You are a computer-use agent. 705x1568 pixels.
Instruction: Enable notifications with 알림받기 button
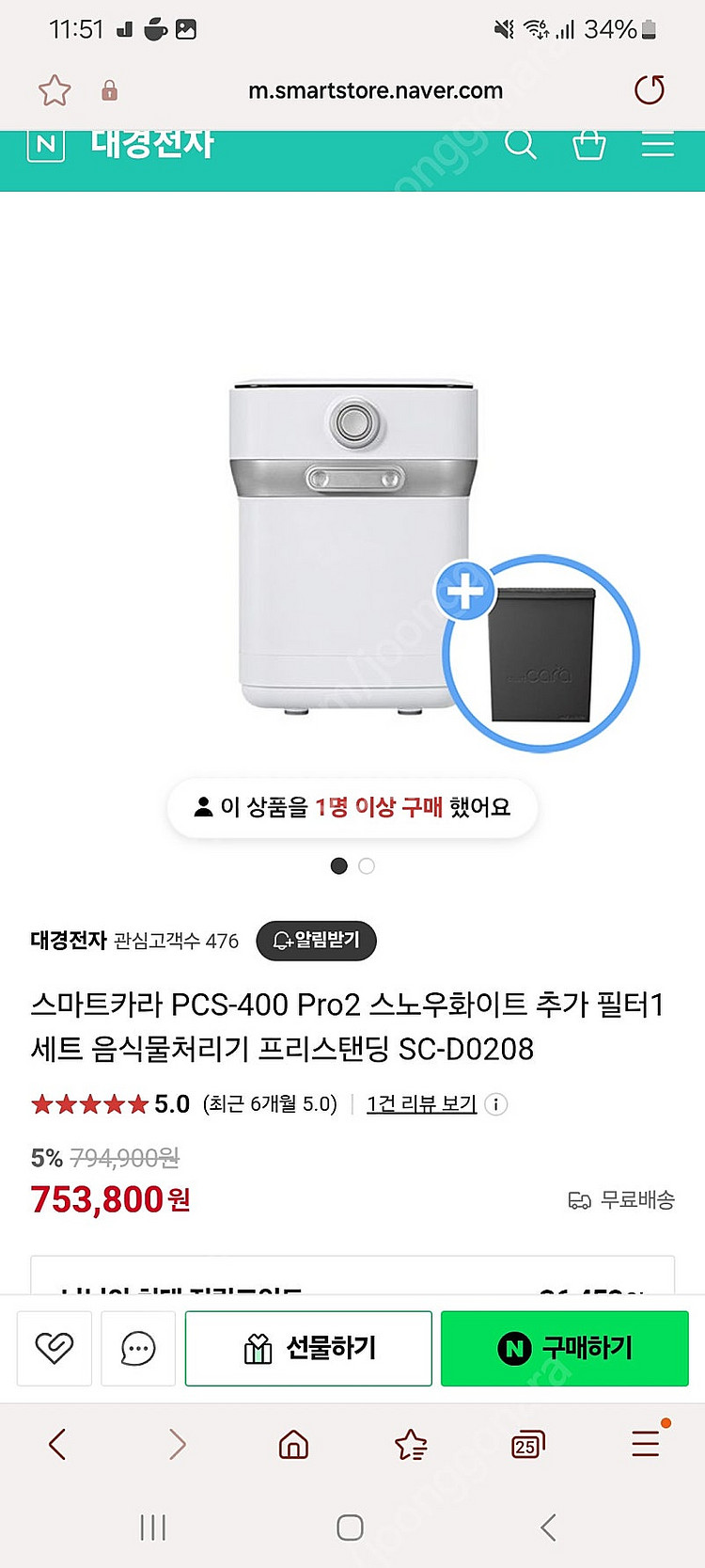tap(316, 942)
